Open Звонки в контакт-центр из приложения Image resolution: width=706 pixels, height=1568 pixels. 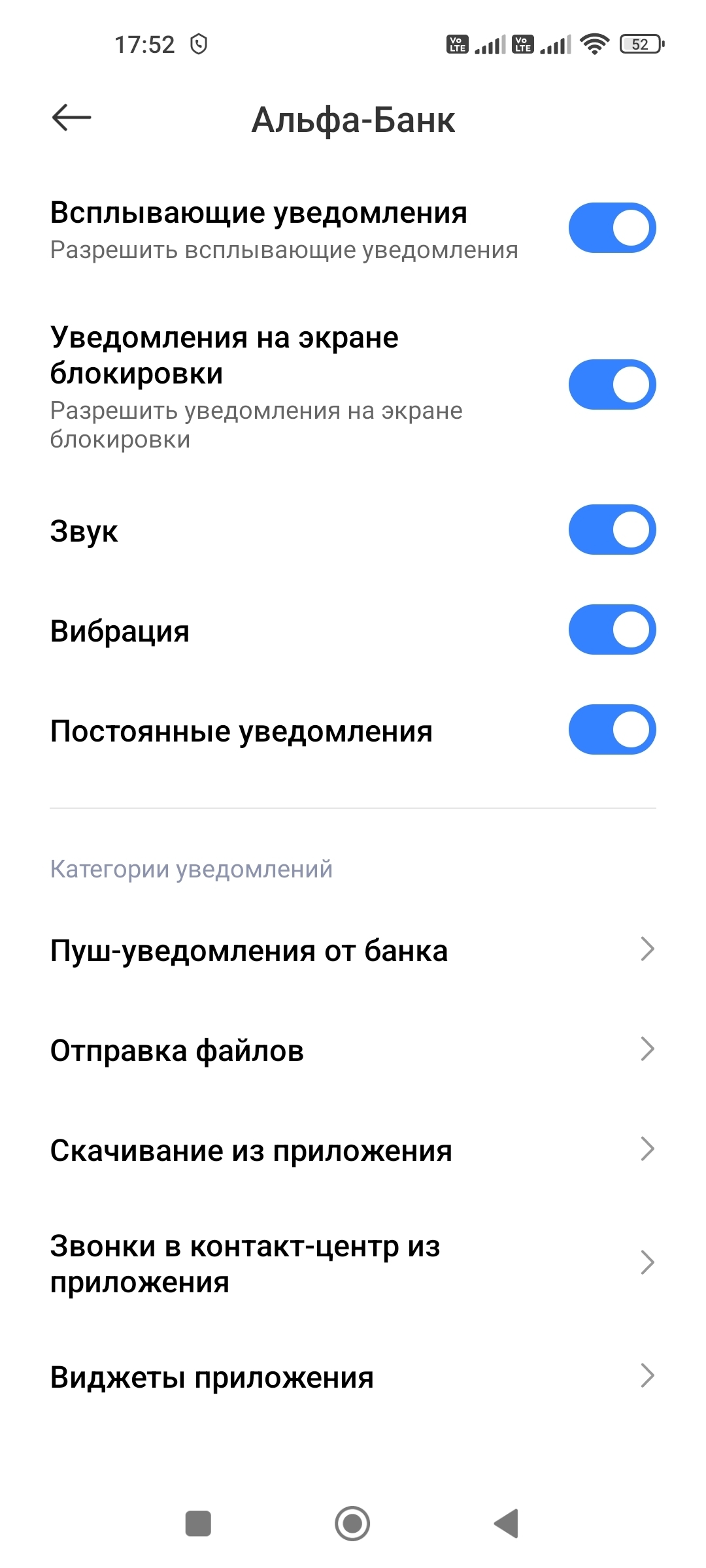[x=353, y=1264]
